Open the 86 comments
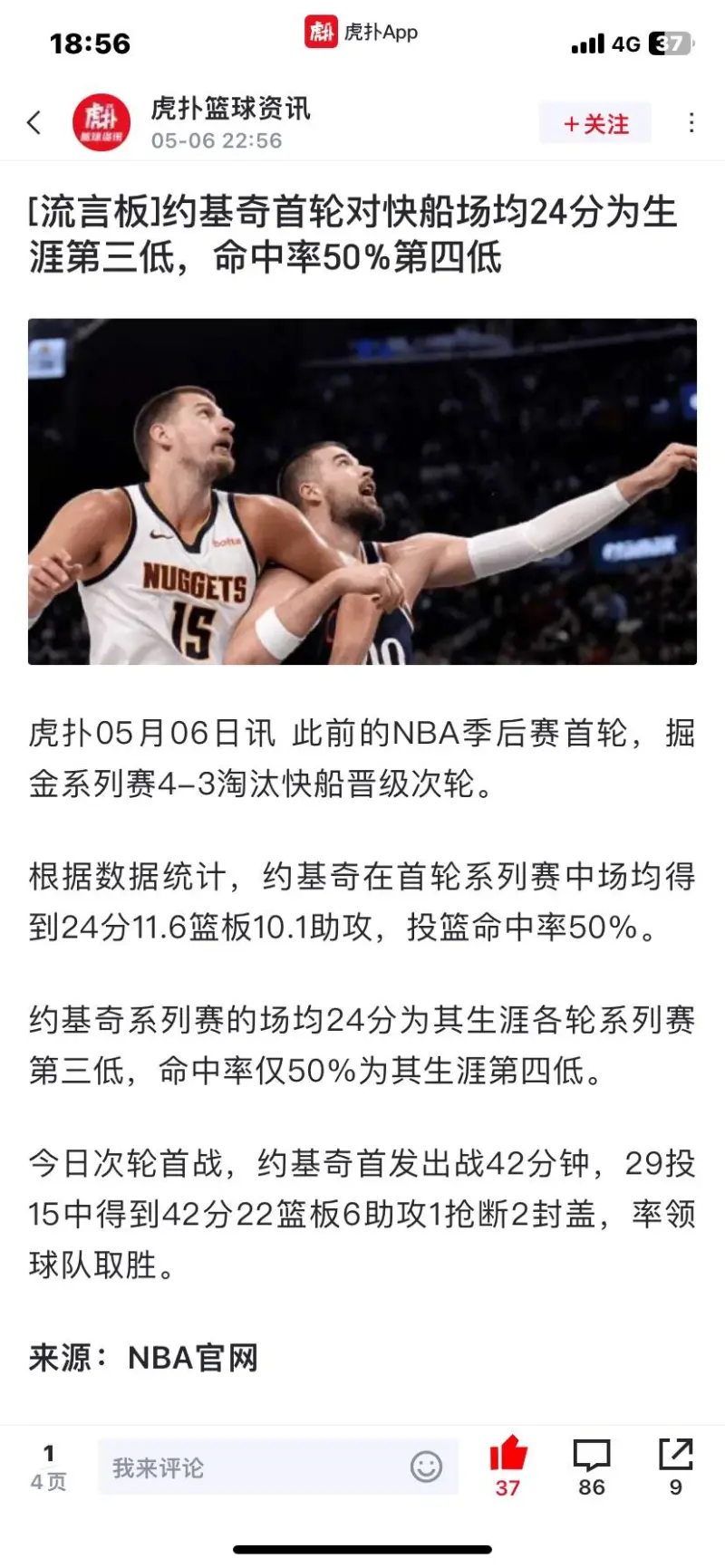The width and height of the screenshot is (725, 1568). [592, 1467]
